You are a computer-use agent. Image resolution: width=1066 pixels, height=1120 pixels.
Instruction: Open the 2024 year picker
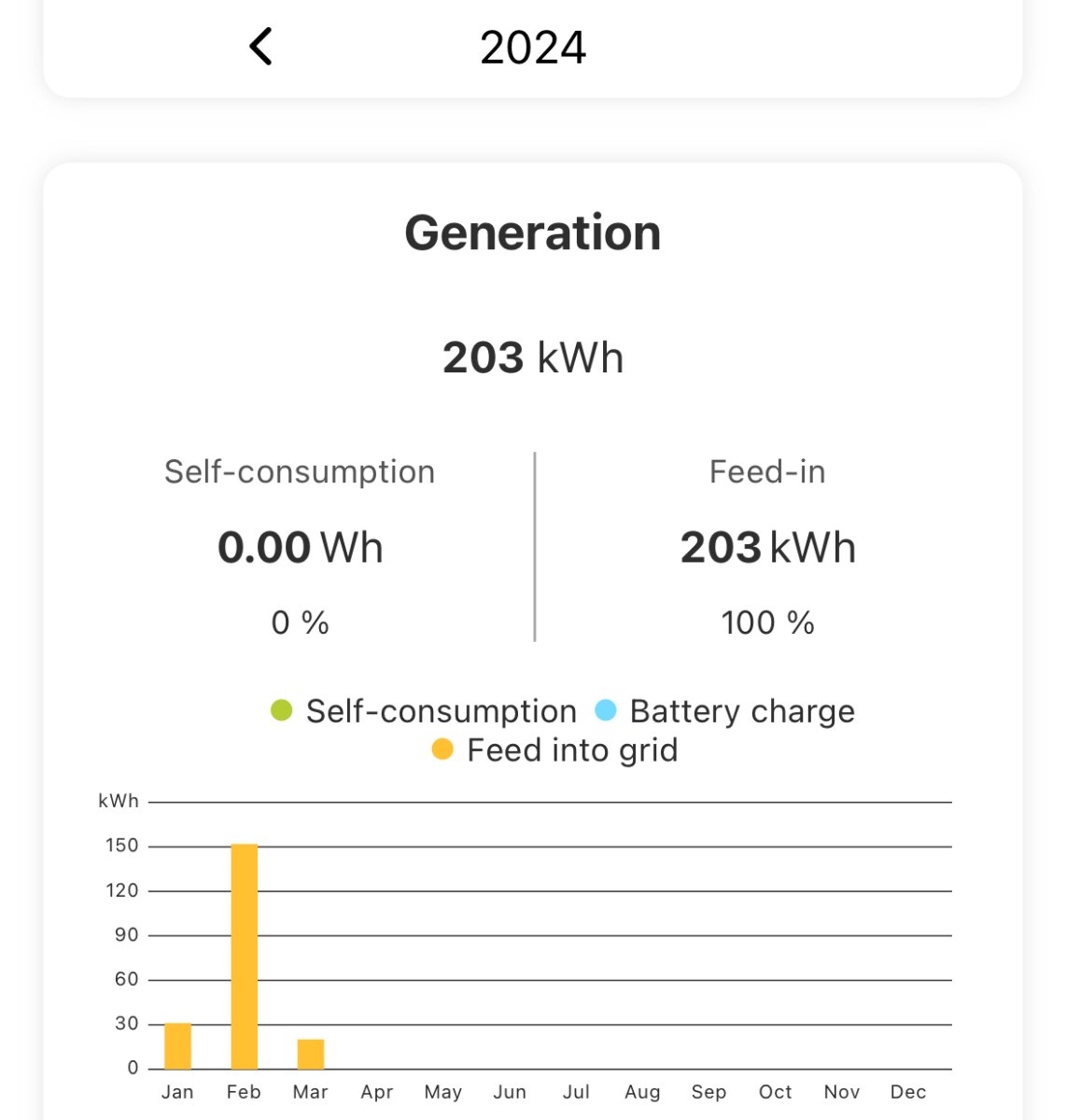532,48
